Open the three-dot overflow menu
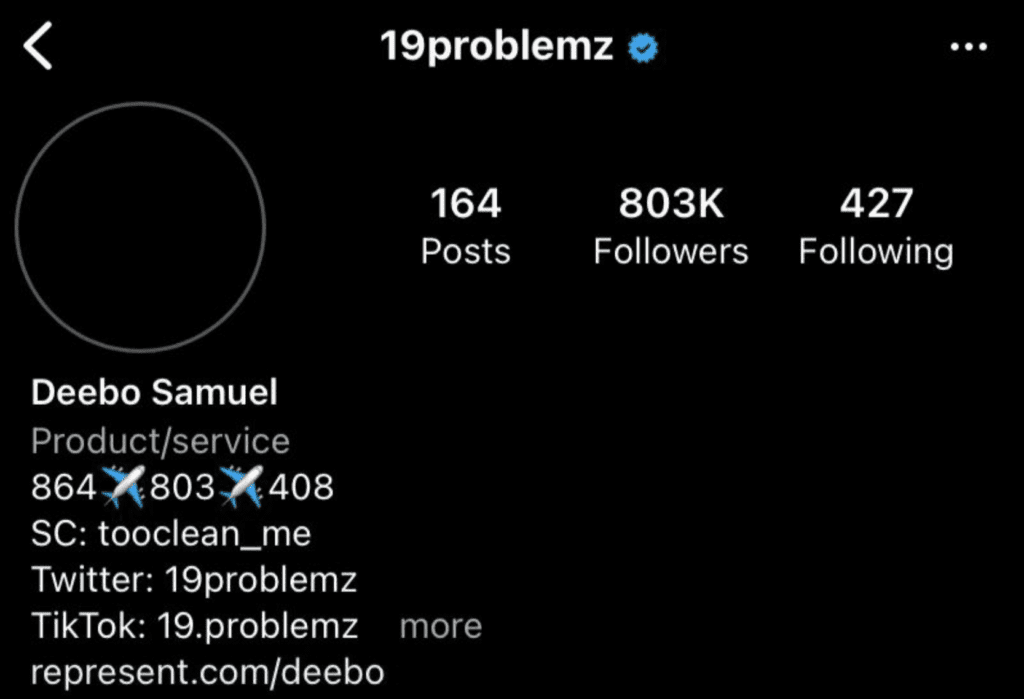The width and height of the screenshot is (1024, 699). point(968,48)
